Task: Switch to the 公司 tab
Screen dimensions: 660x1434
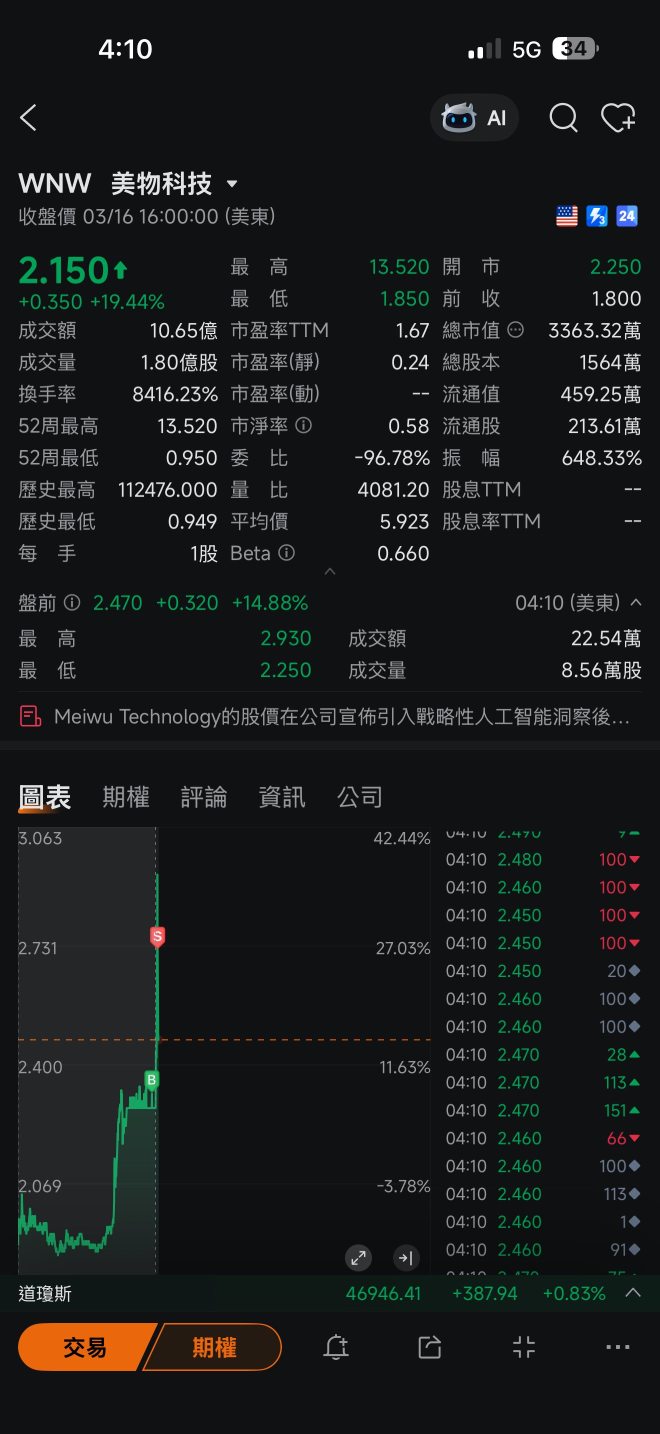Action: (360, 797)
